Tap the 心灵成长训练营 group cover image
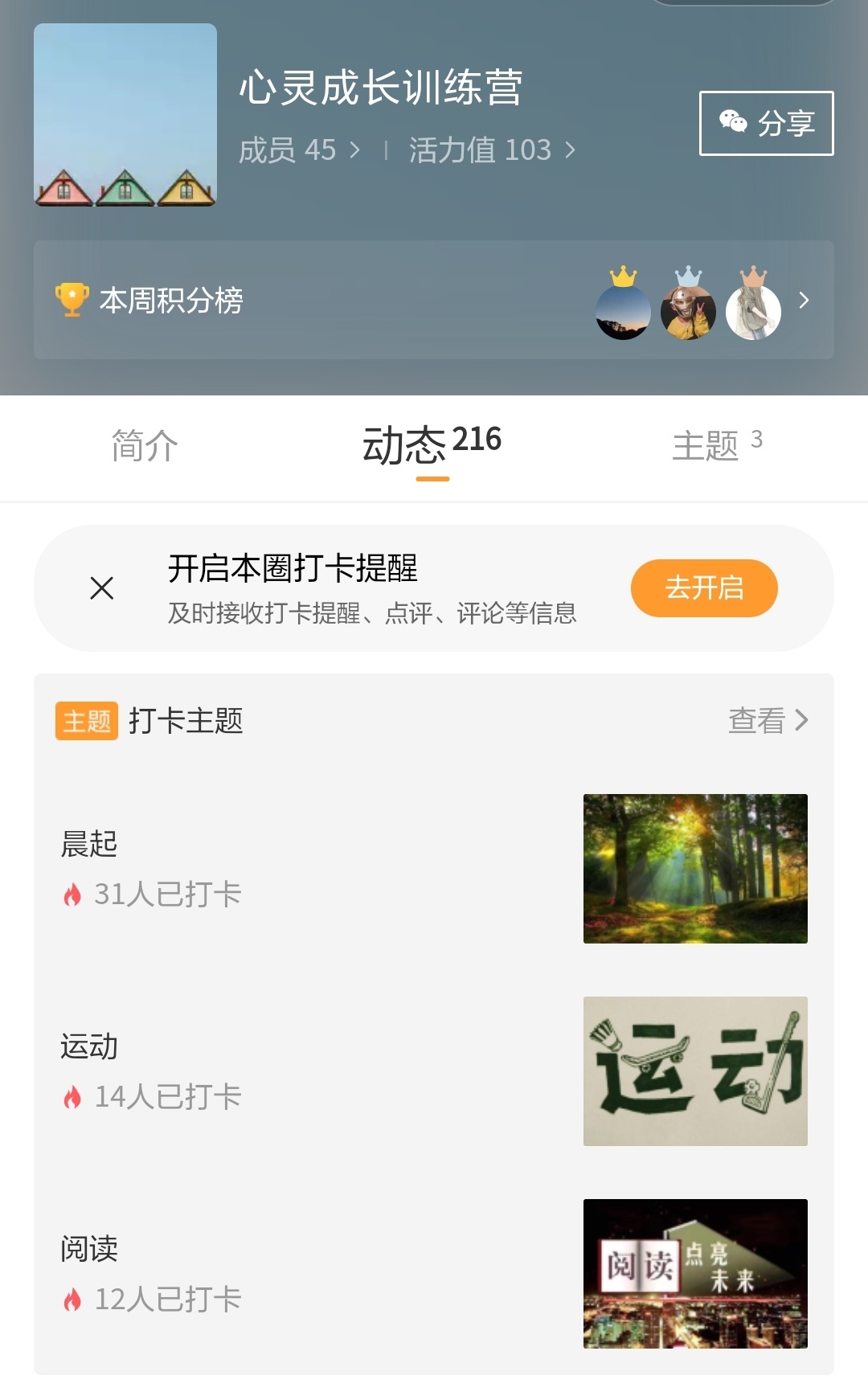This screenshot has width=868, height=1396. [x=125, y=115]
